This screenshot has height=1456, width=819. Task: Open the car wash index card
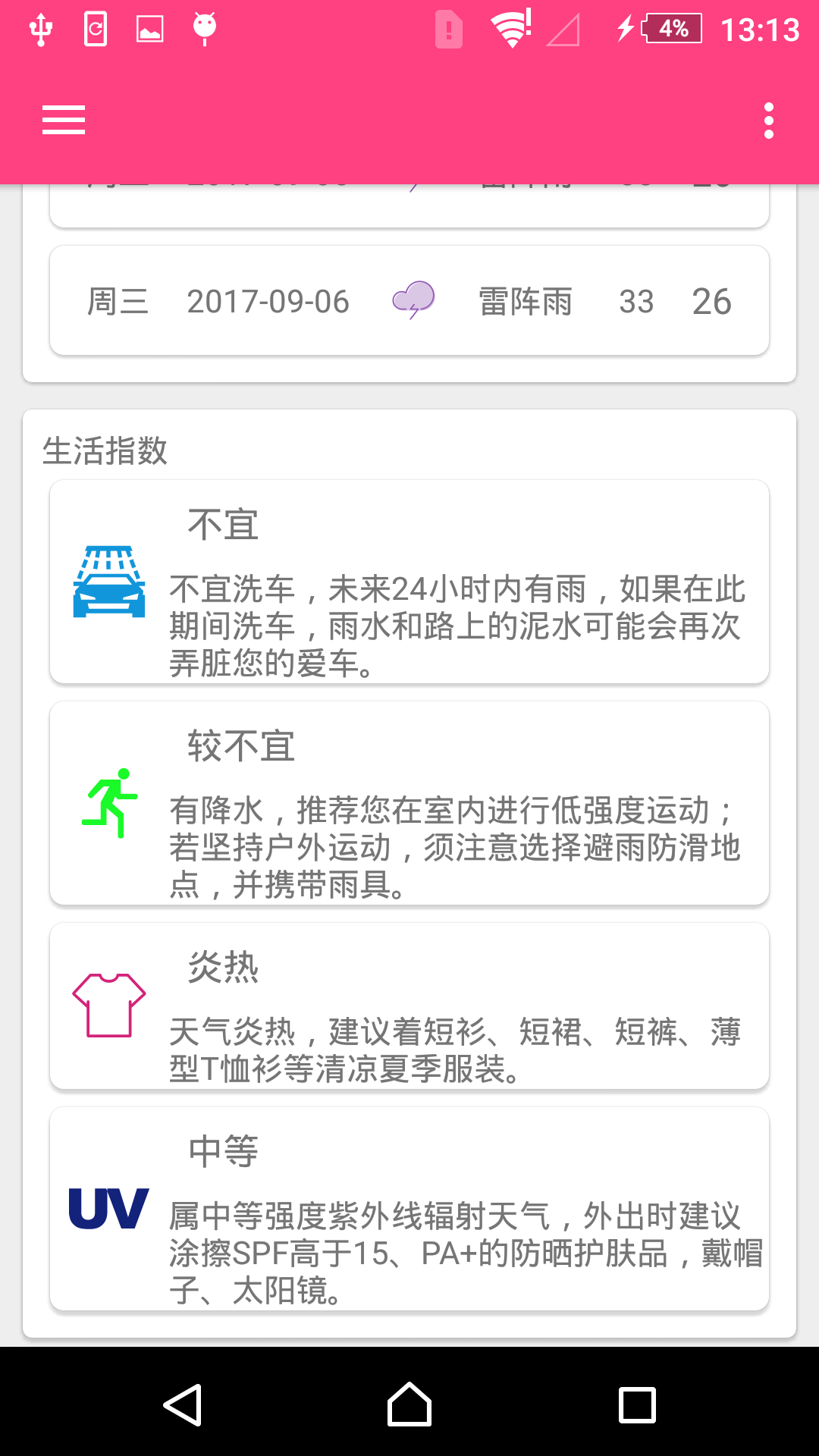point(409,582)
